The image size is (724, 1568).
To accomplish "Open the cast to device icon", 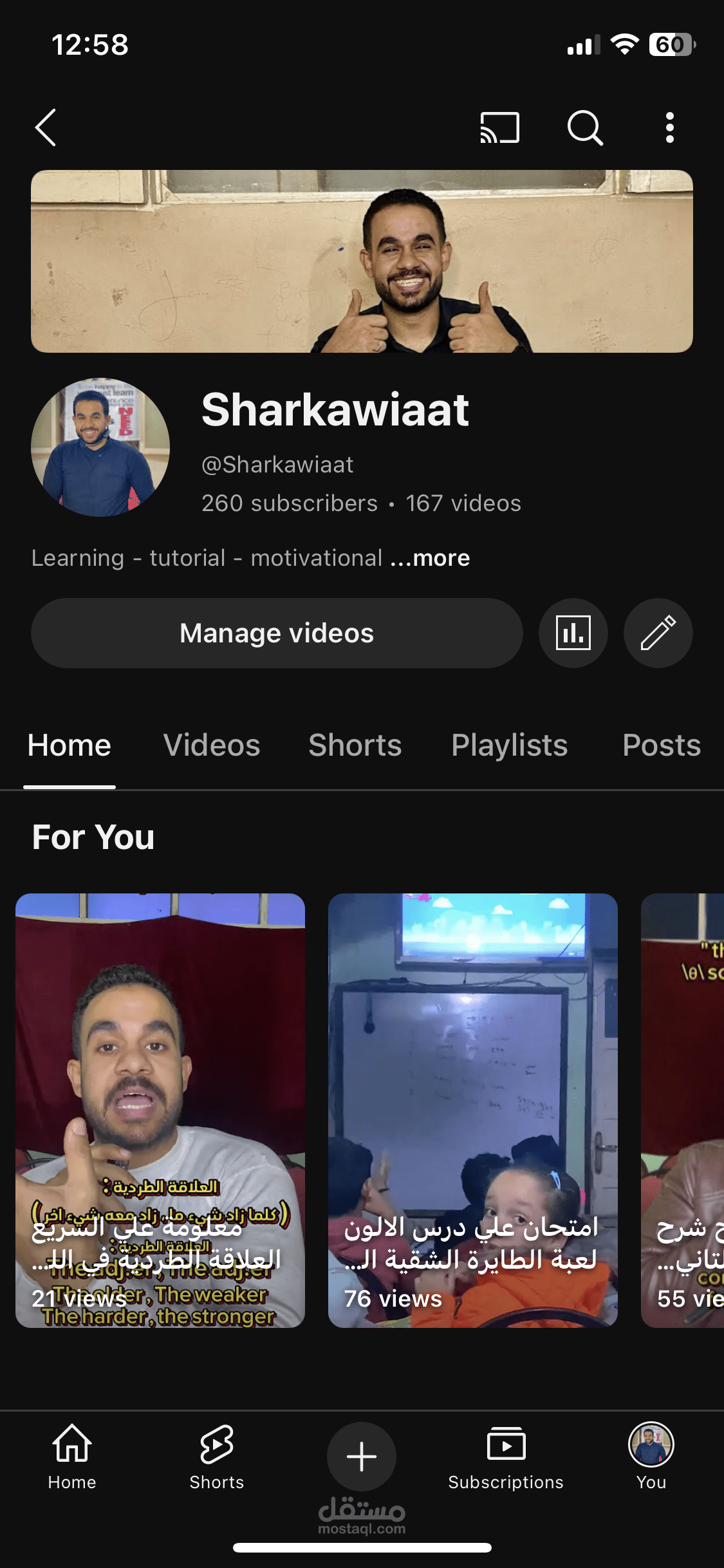I will (499, 127).
